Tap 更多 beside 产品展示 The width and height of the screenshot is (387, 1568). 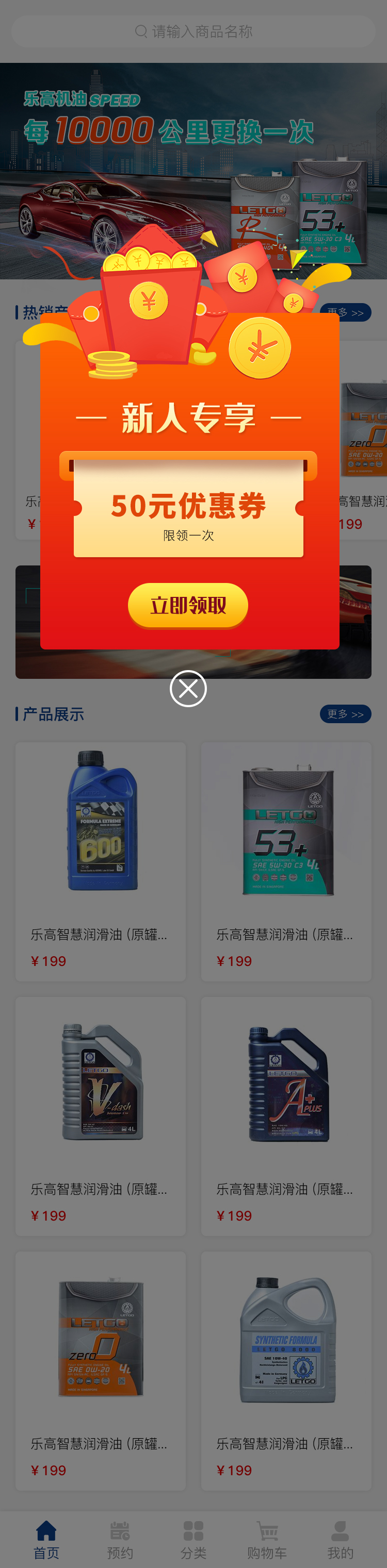(345, 714)
